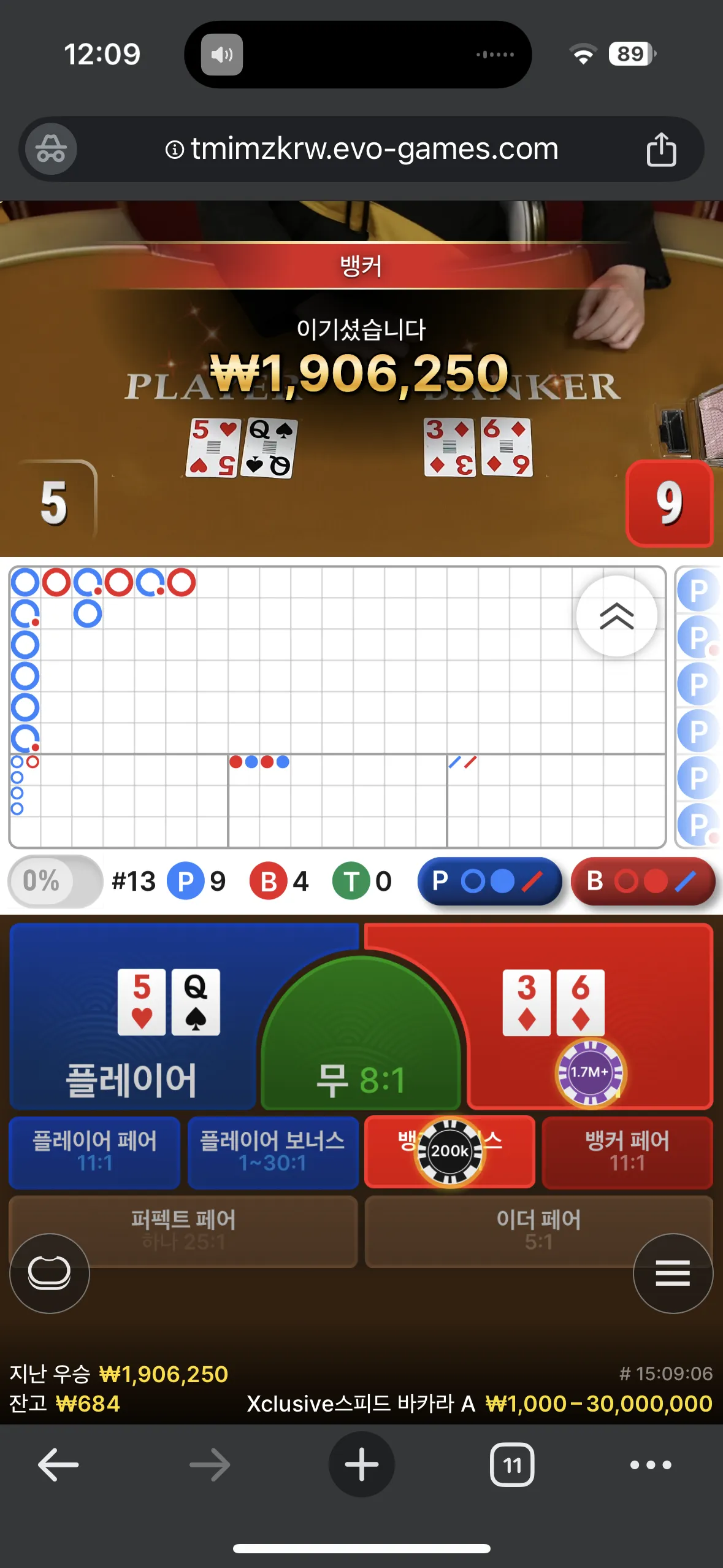723x1568 pixels.
Task: Tap the red B prediction button
Action: pos(643,882)
